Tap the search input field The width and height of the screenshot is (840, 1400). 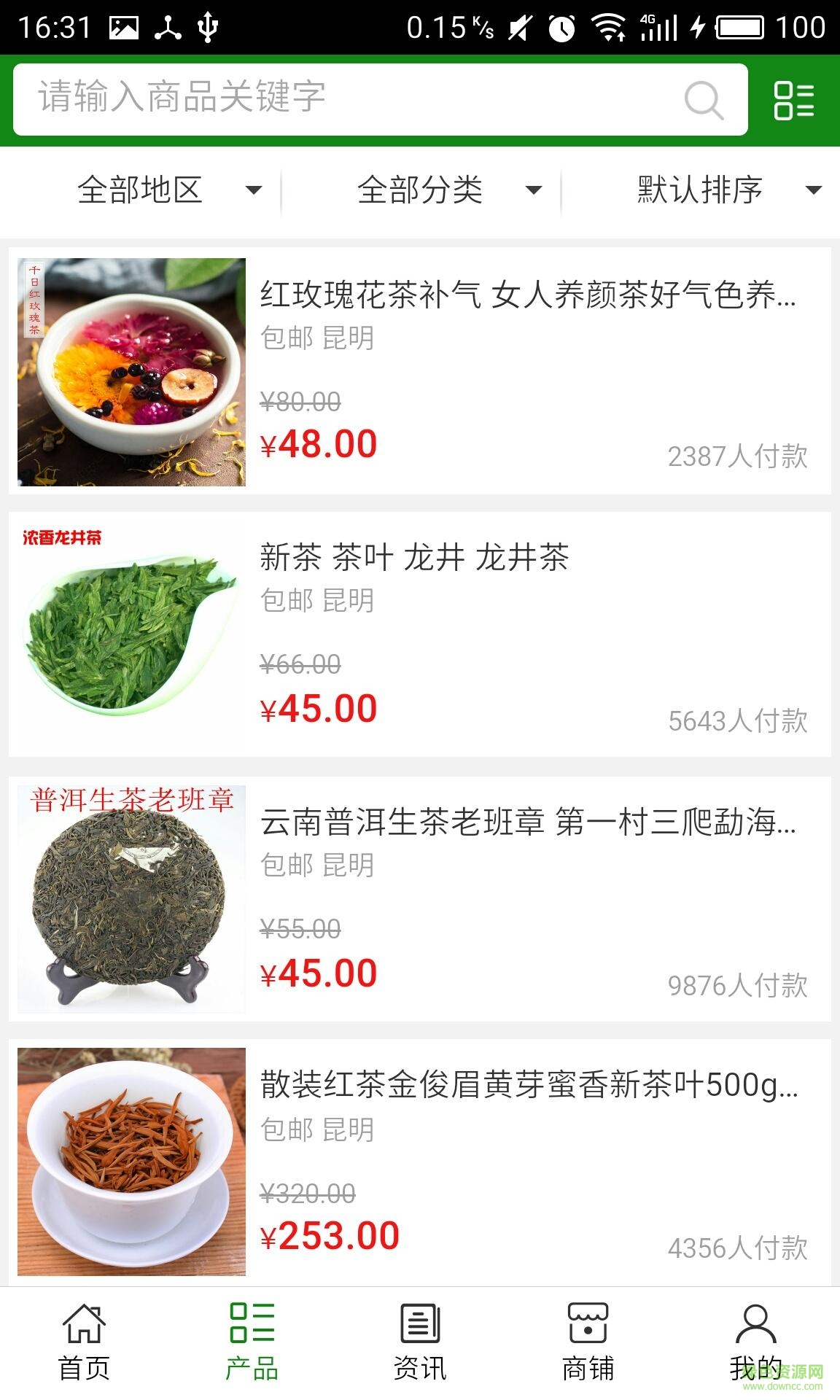[x=328, y=100]
